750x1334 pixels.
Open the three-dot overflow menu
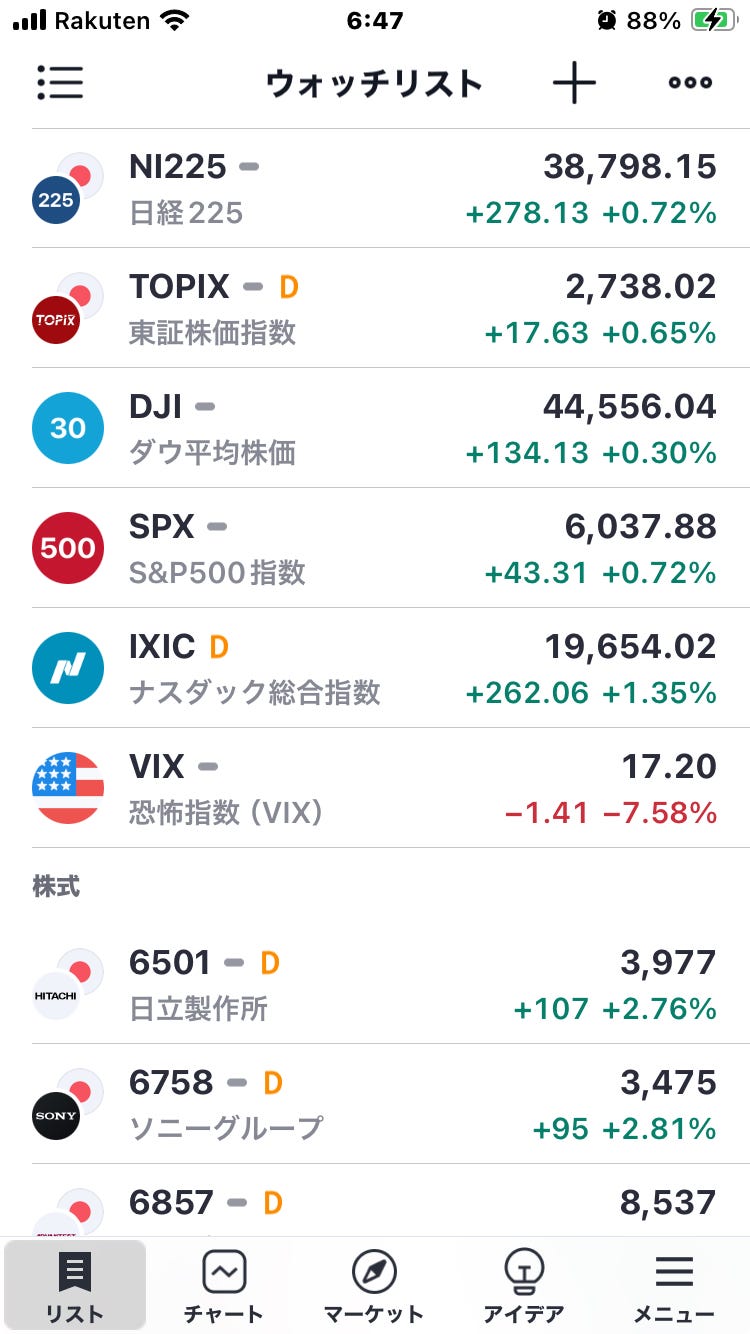pyautogui.click(x=690, y=83)
